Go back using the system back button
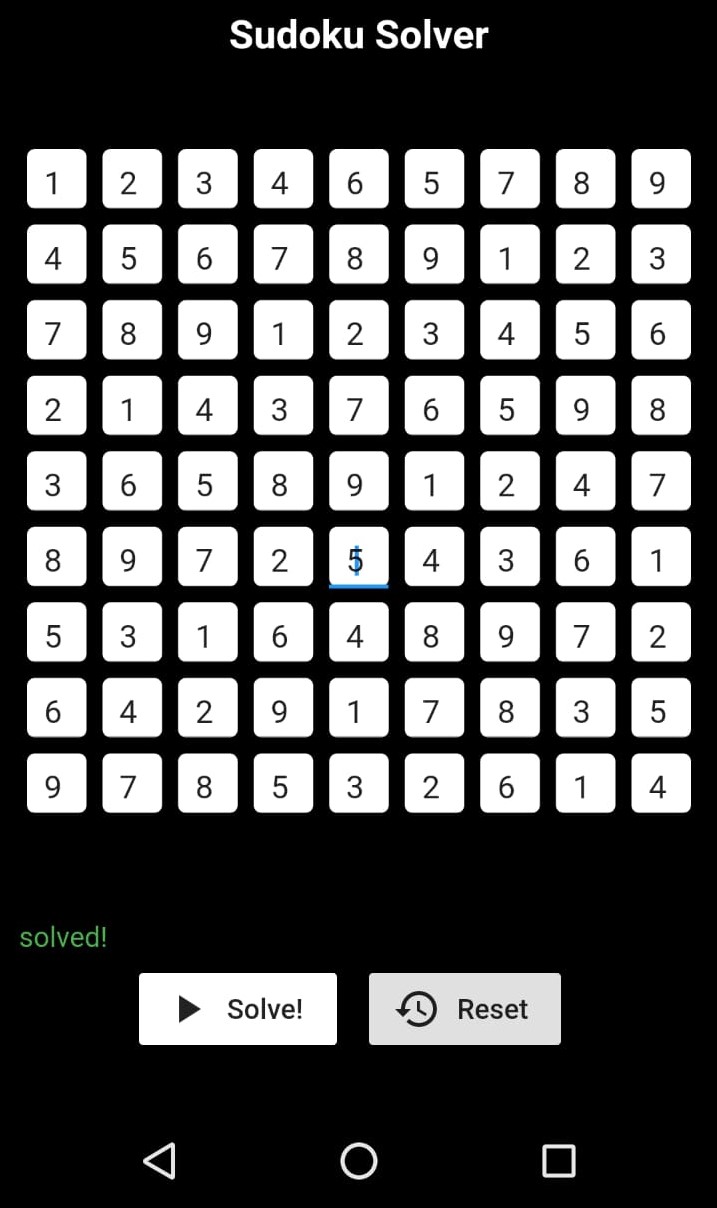The height and width of the screenshot is (1208, 717). click(x=160, y=1161)
